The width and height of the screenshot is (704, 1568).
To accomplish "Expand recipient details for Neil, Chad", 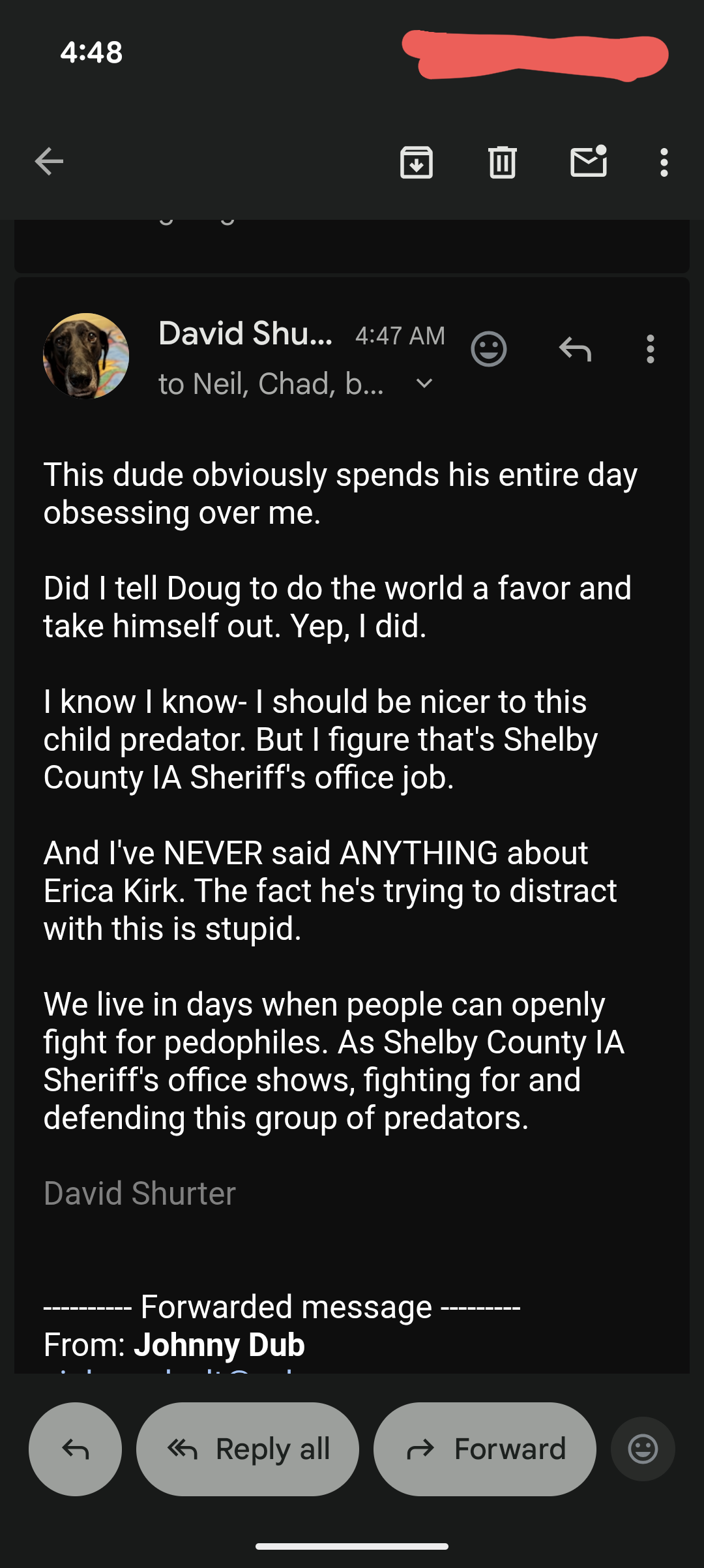I will pos(424,384).
